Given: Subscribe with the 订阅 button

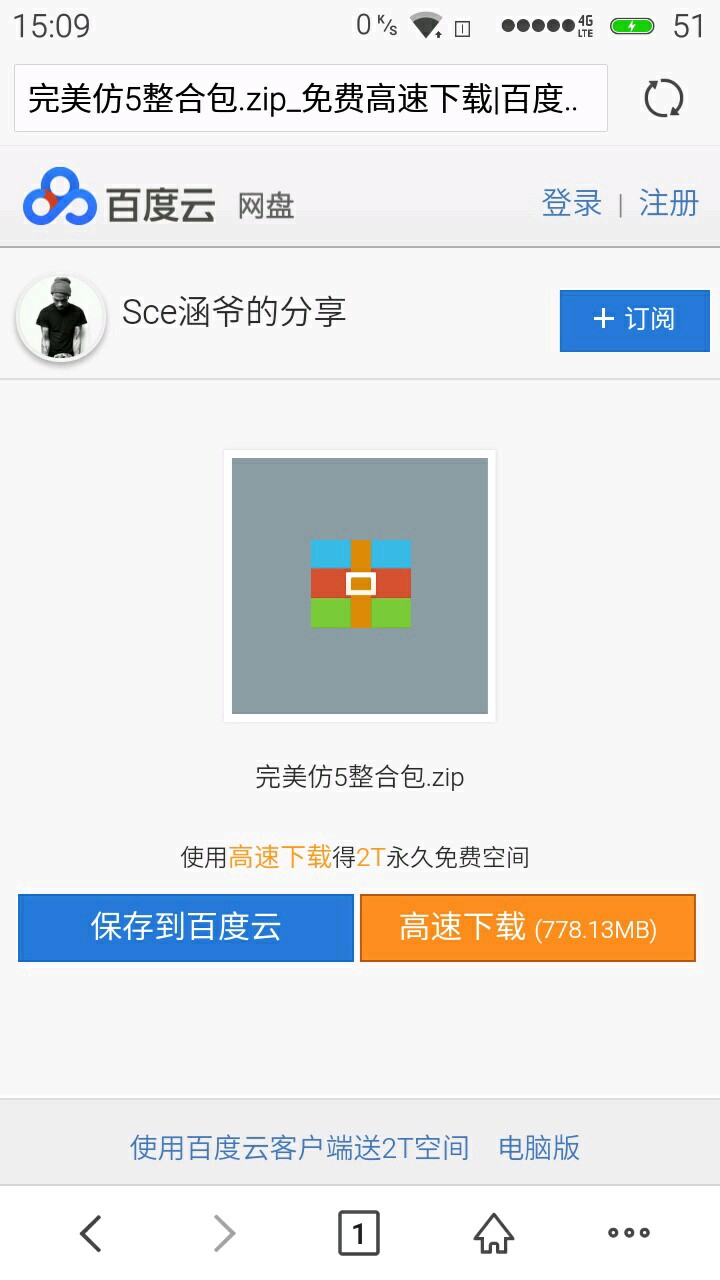Looking at the screenshot, I should (634, 320).
